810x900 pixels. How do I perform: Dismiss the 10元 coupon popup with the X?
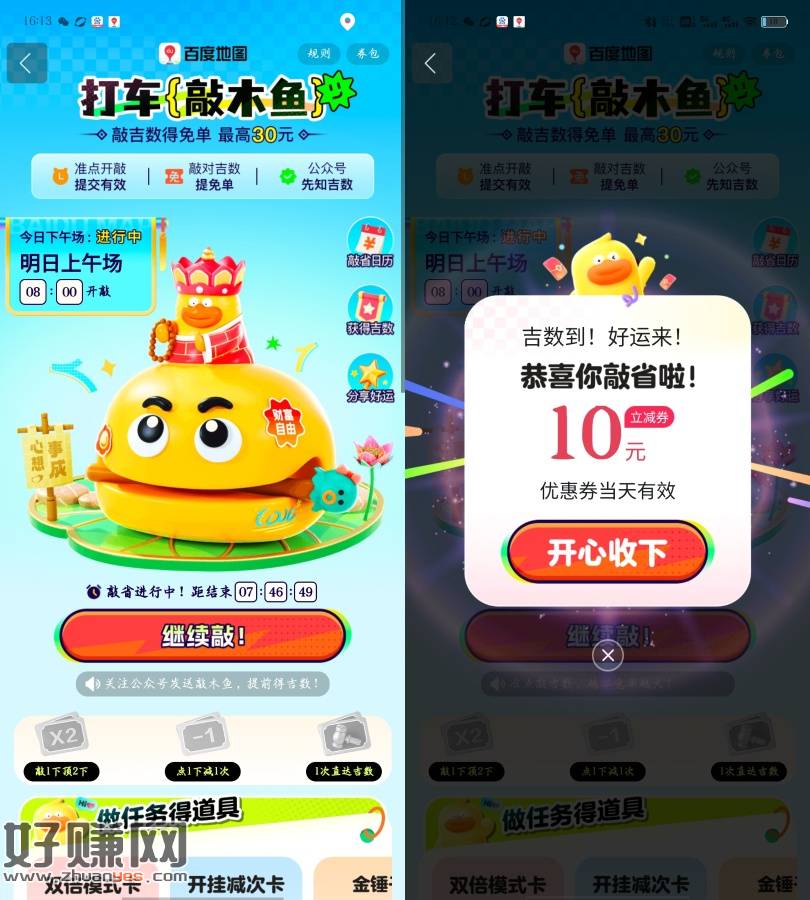click(x=607, y=656)
